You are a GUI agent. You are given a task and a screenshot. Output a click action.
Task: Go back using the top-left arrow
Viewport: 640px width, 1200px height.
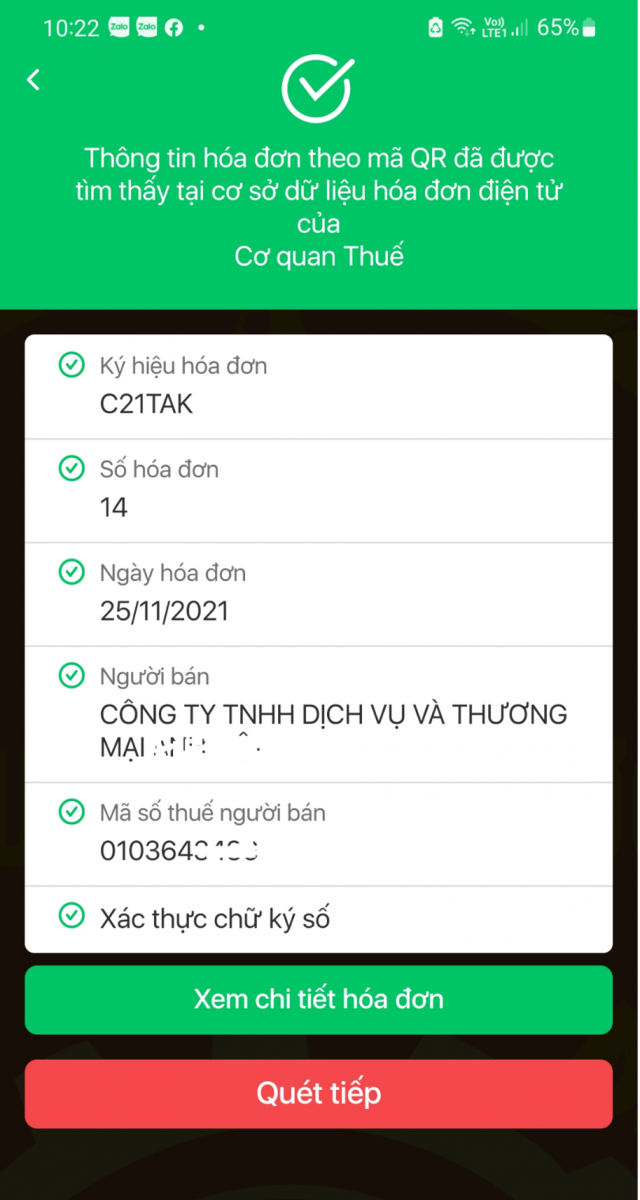[x=34, y=80]
